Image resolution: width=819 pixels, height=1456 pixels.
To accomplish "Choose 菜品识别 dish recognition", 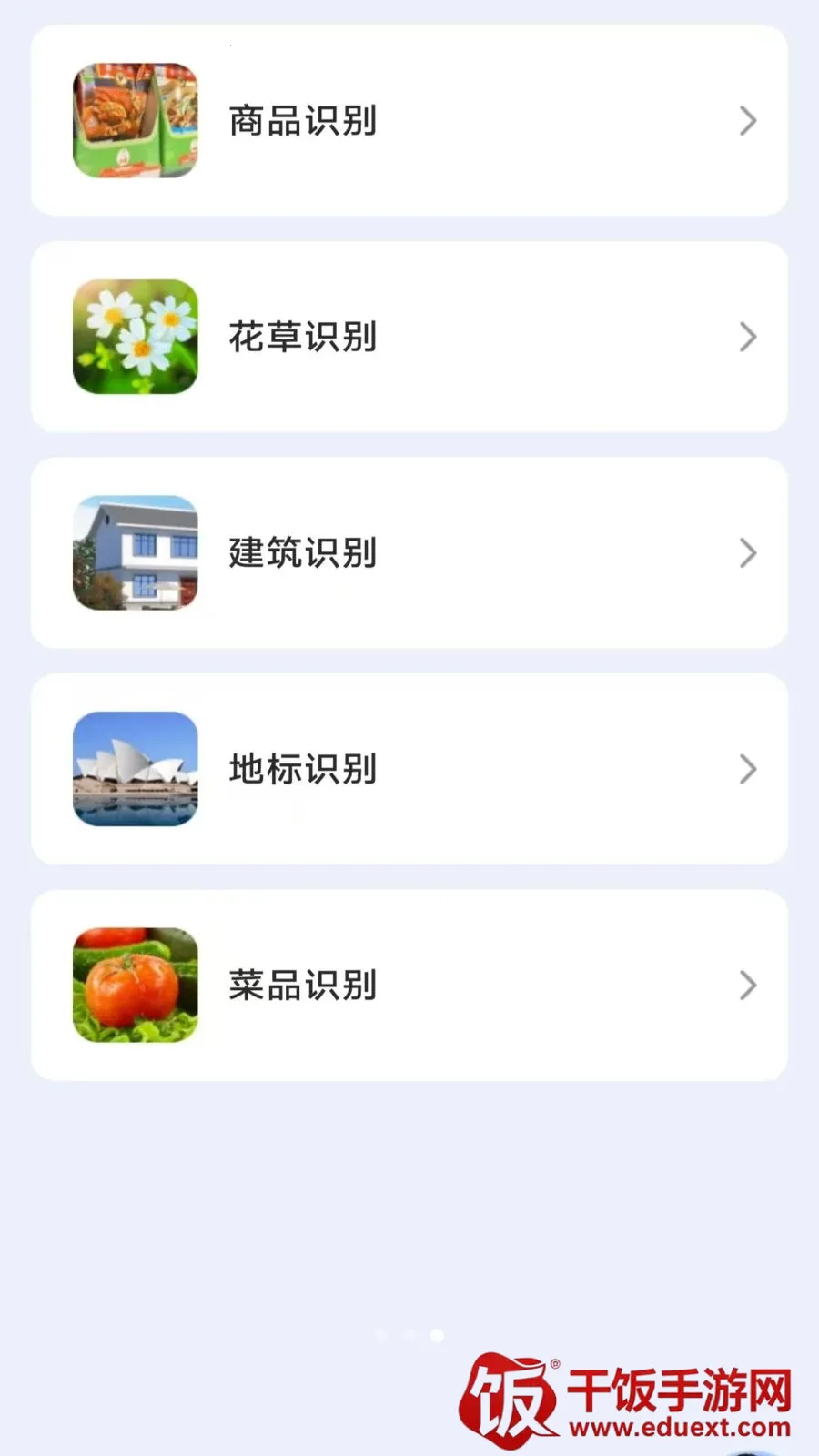I will coord(409,986).
